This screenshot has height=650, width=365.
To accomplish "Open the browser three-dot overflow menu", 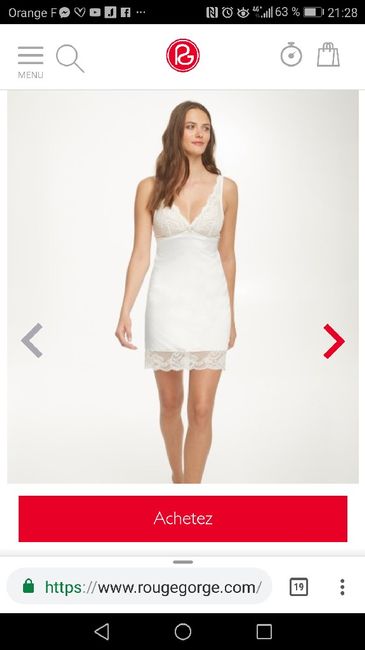I will tap(342, 587).
